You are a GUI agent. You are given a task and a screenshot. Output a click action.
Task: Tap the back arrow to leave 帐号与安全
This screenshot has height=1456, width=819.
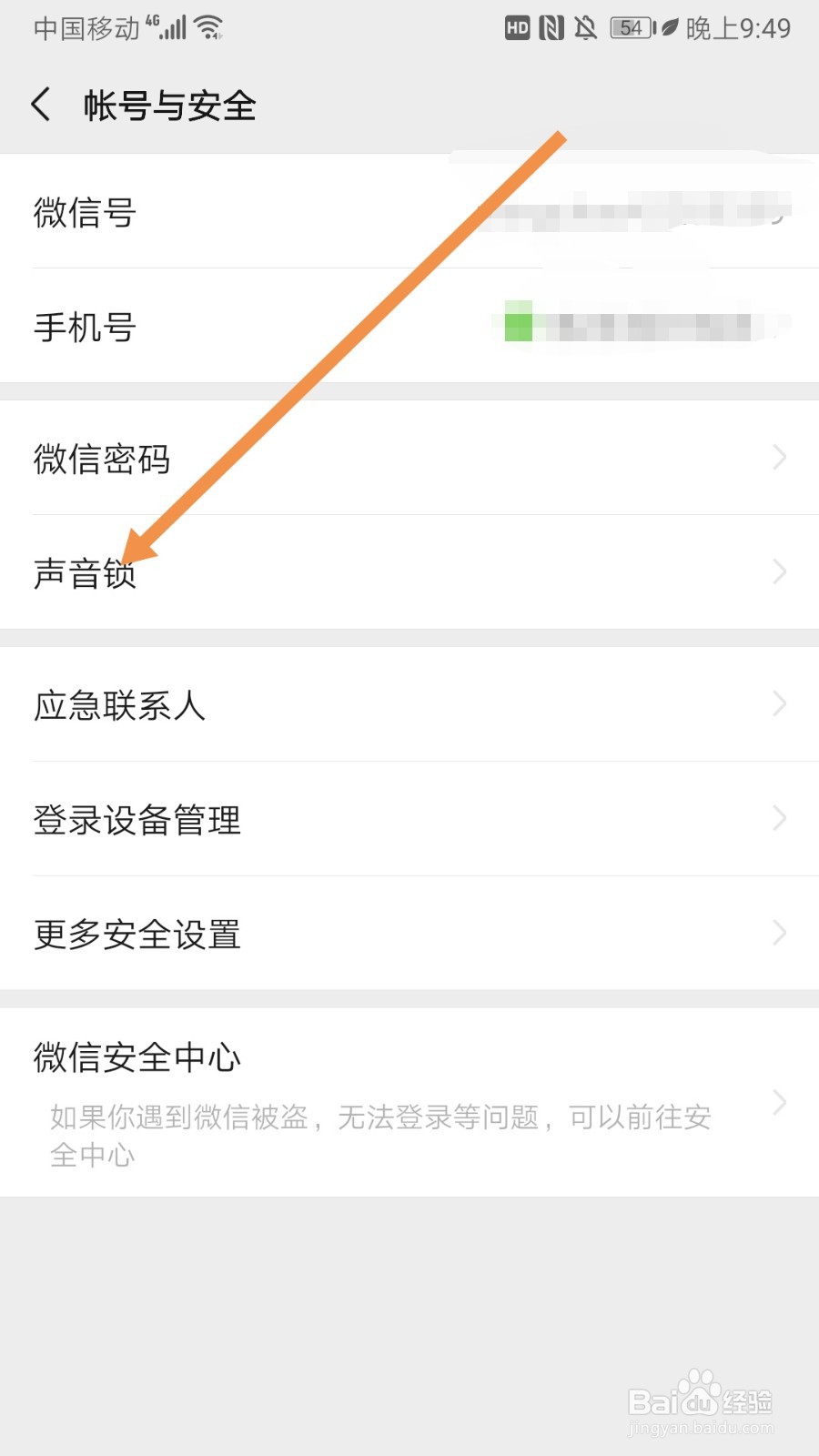pyautogui.click(x=41, y=105)
